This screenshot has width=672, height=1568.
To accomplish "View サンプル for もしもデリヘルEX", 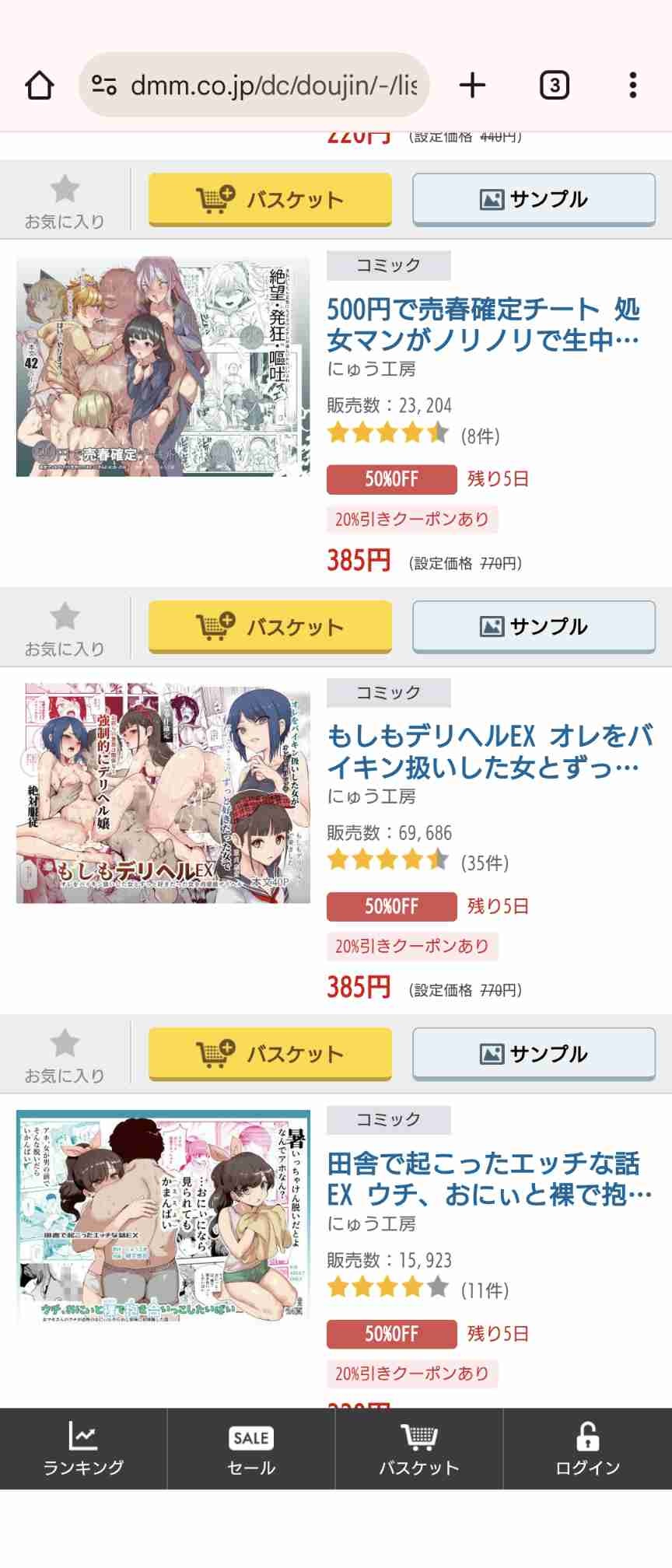I will (534, 1053).
